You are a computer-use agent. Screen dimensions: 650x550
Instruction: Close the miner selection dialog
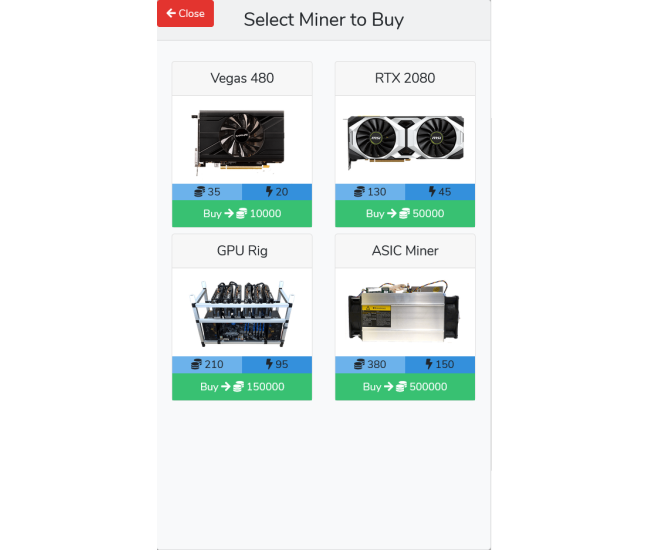185,13
